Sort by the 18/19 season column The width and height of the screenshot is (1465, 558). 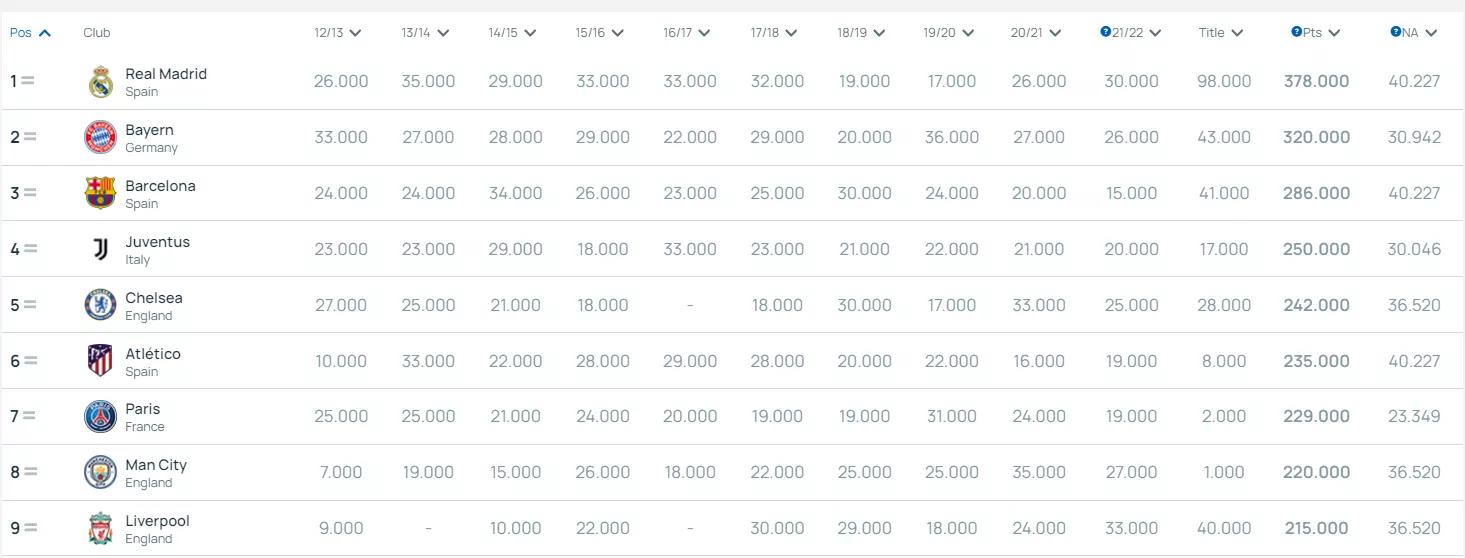click(x=861, y=33)
